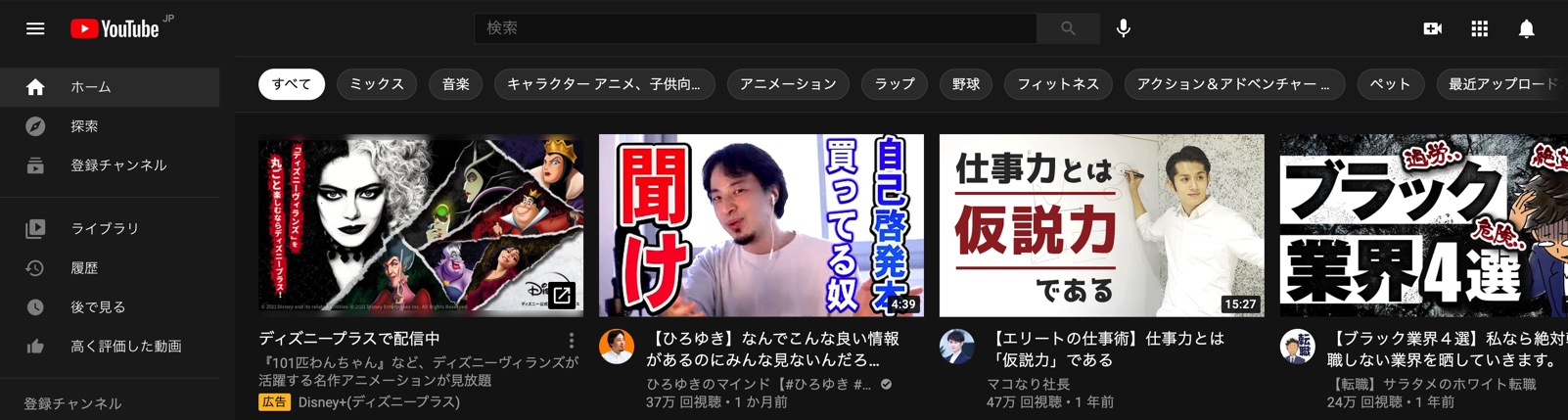Tap the magnifier search button

click(1068, 28)
